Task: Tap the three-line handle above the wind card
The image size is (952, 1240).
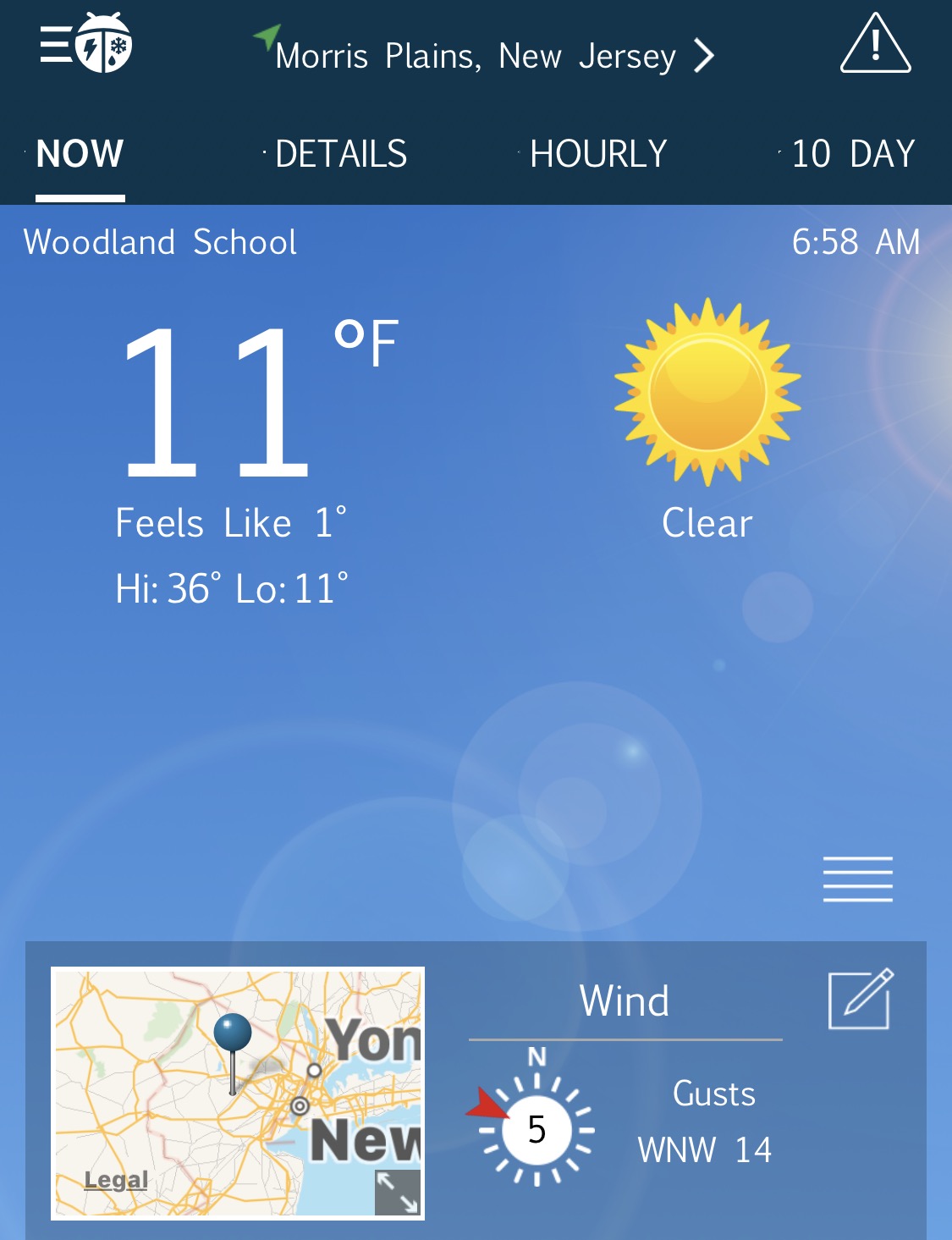Action: point(857,879)
